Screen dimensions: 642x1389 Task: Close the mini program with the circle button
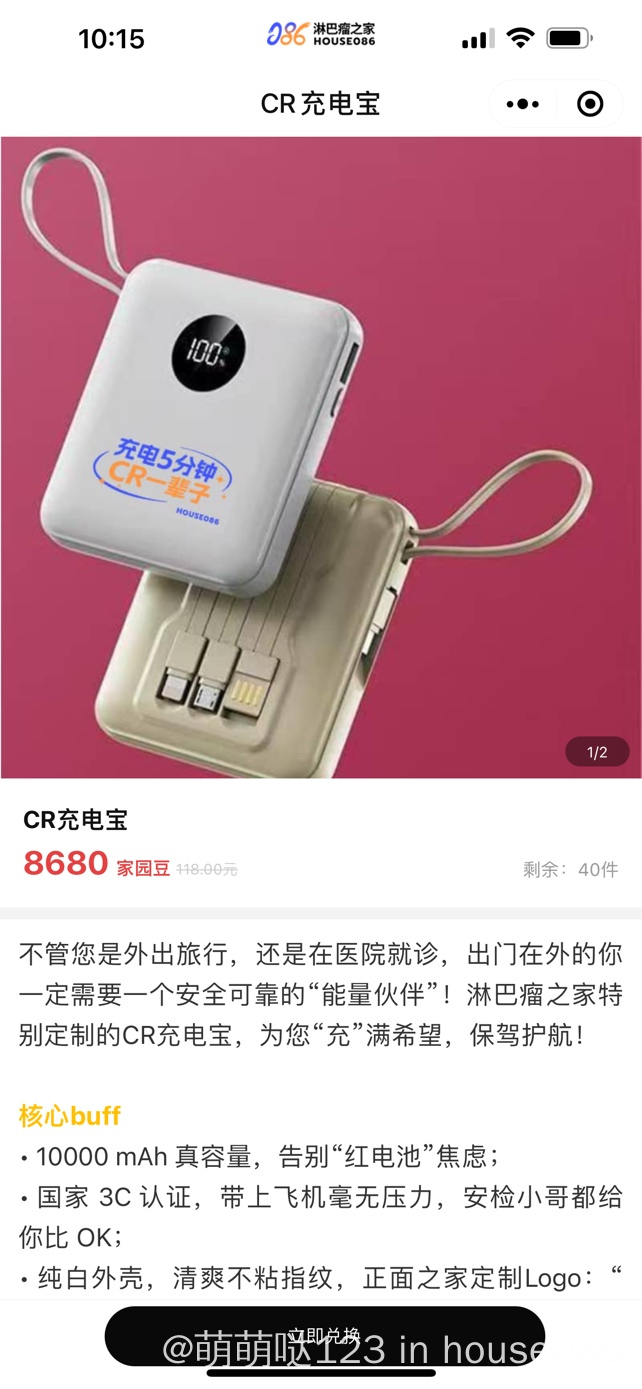pos(590,104)
